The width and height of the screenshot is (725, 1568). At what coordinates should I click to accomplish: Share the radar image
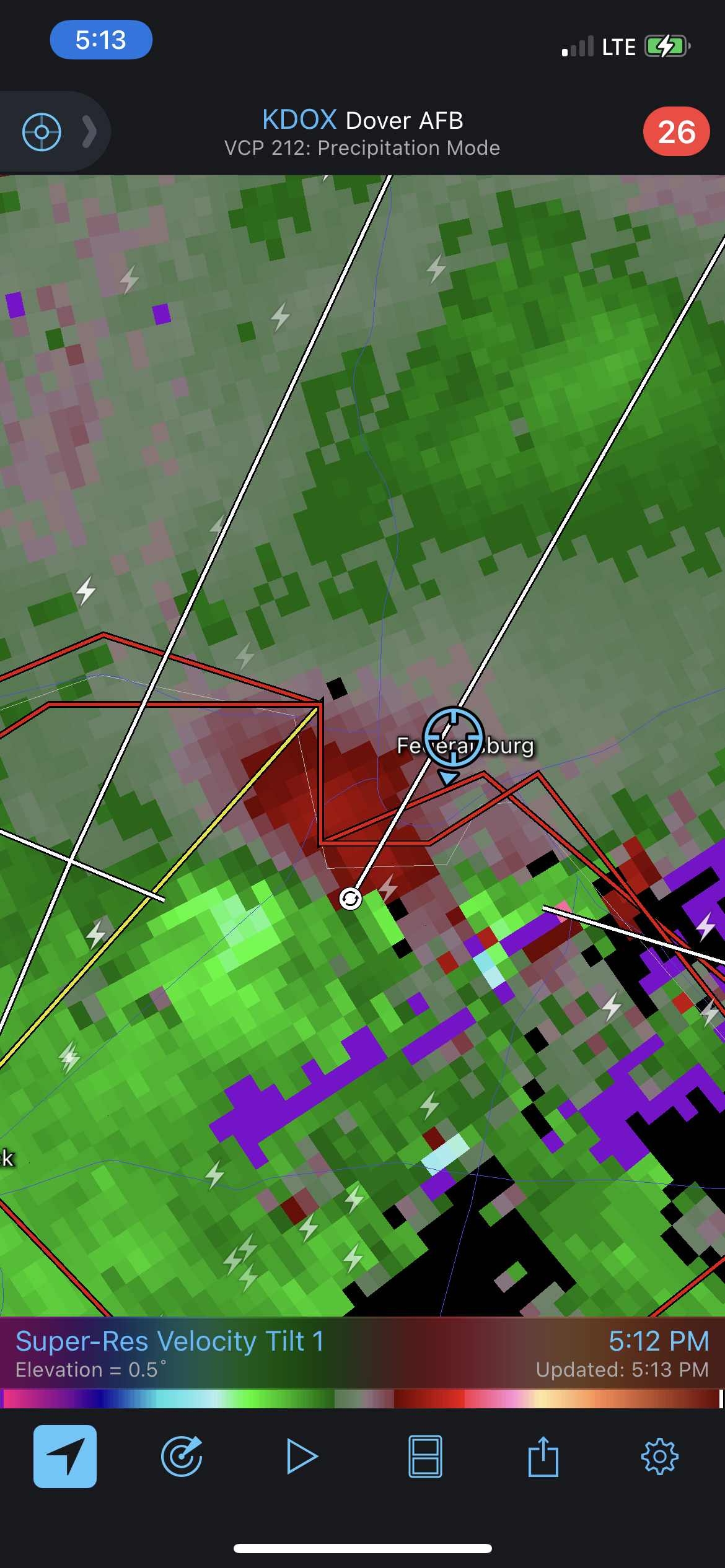(x=543, y=1457)
